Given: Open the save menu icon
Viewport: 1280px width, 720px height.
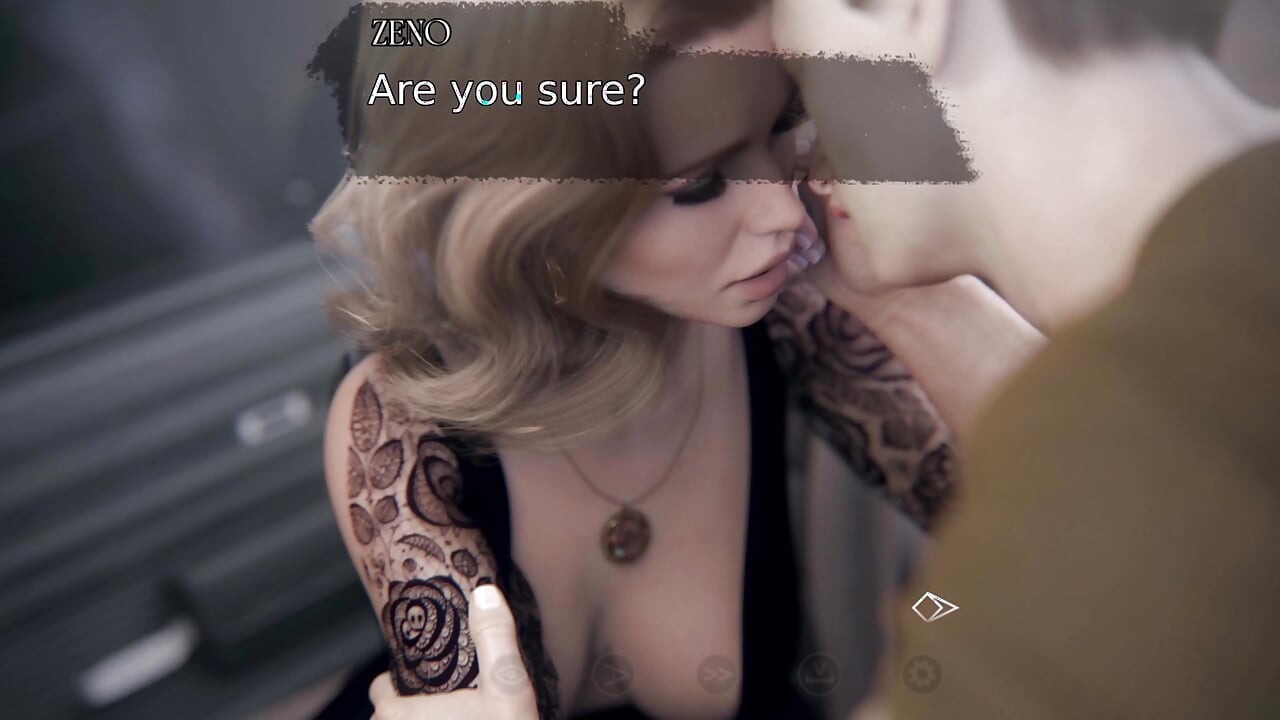Looking at the screenshot, I should (818, 675).
